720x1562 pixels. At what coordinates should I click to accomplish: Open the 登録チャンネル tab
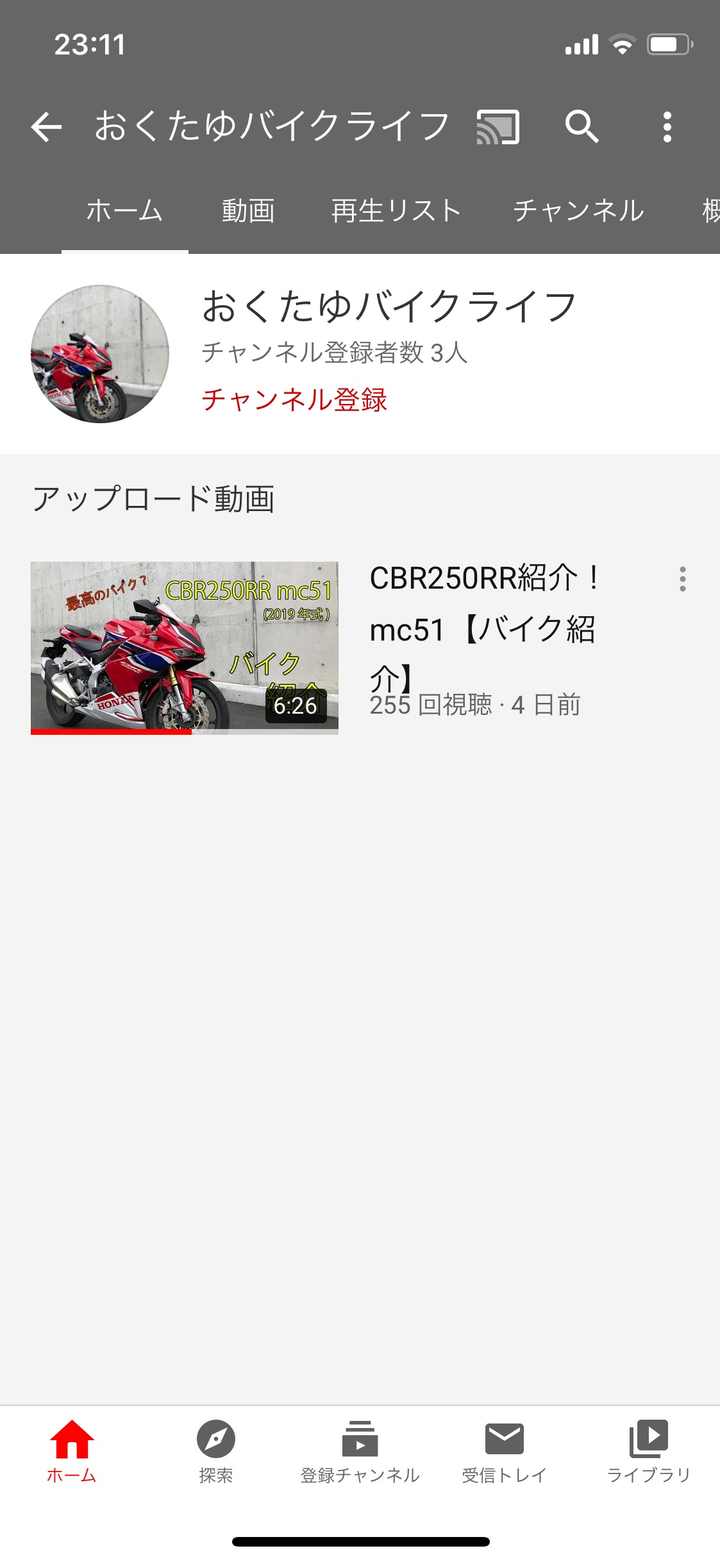360,1452
